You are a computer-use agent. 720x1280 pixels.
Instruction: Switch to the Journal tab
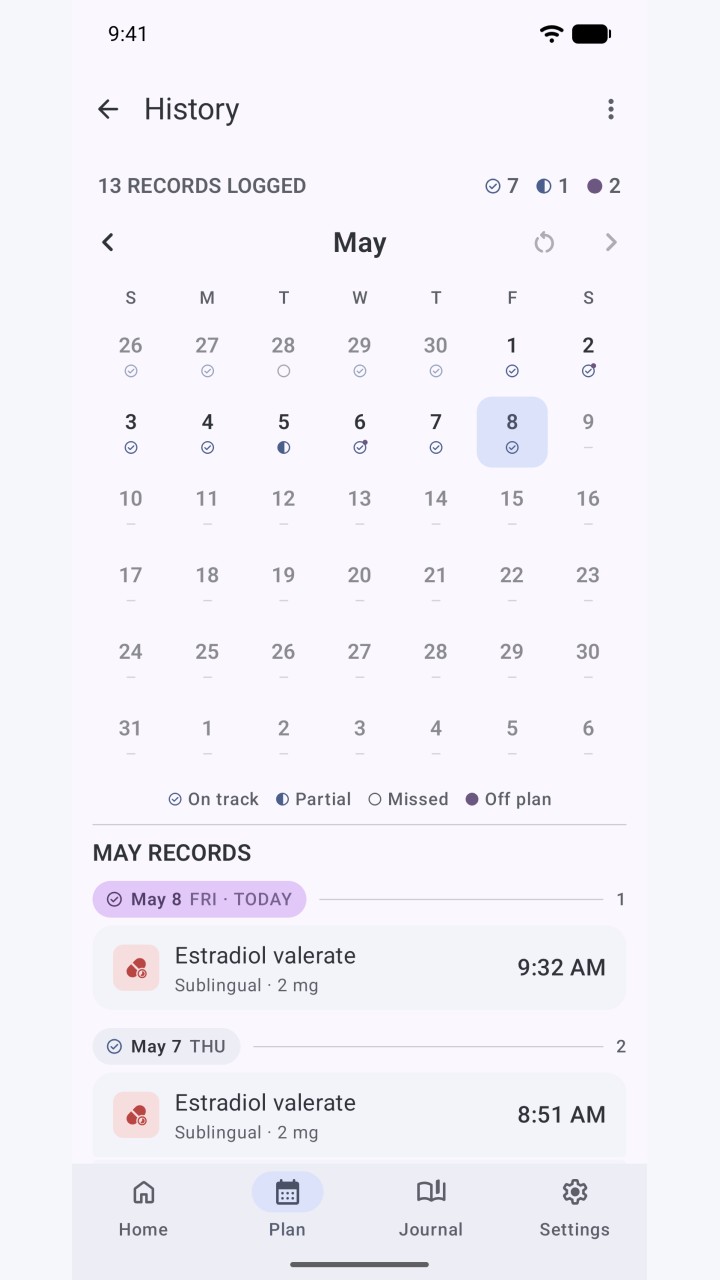tap(431, 1208)
